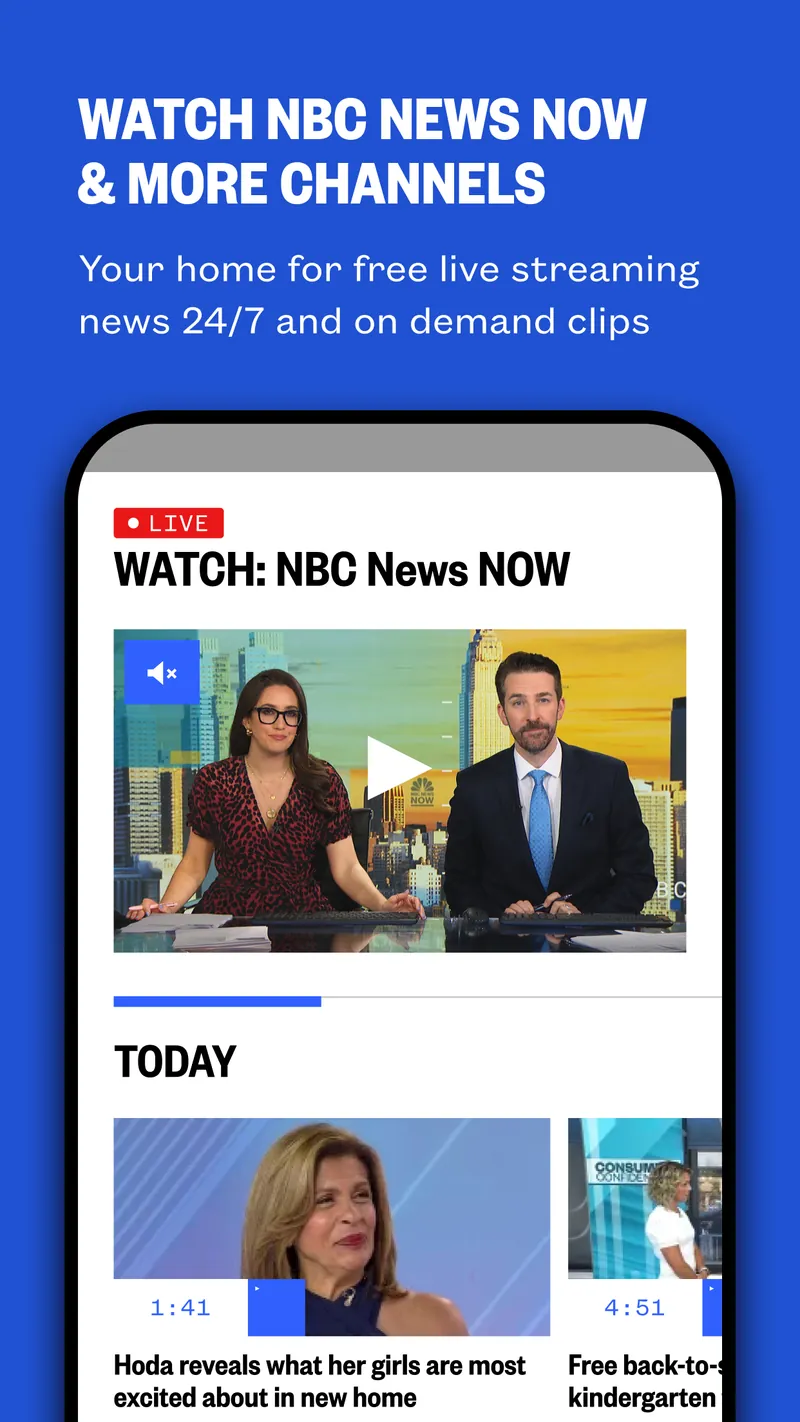Viewport: 800px width, 1422px height.
Task: Click the blue progress bar under the video
Action: pyautogui.click(x=218, y=1001)
